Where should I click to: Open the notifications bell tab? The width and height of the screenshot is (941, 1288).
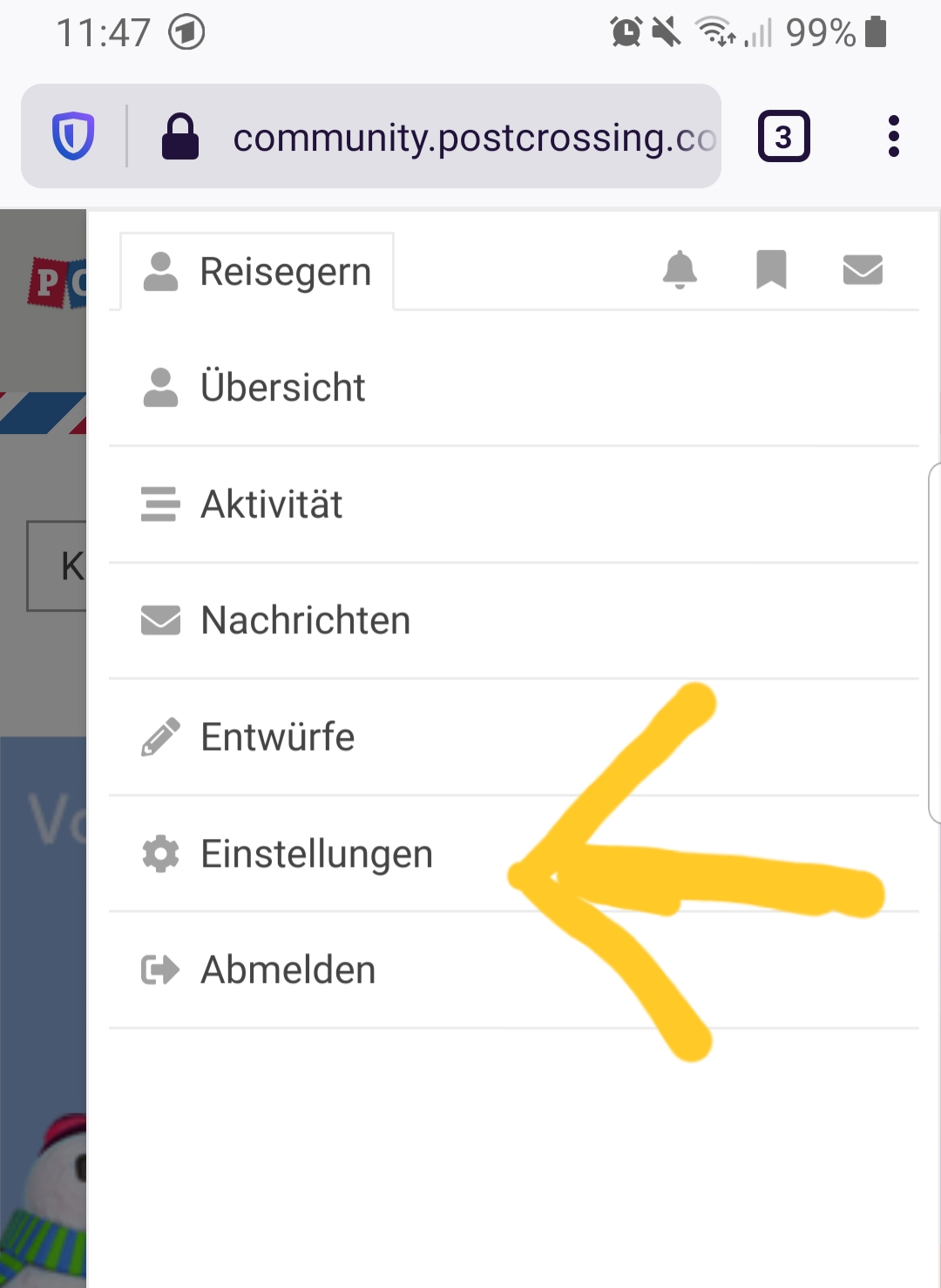[x=680, y=270]
